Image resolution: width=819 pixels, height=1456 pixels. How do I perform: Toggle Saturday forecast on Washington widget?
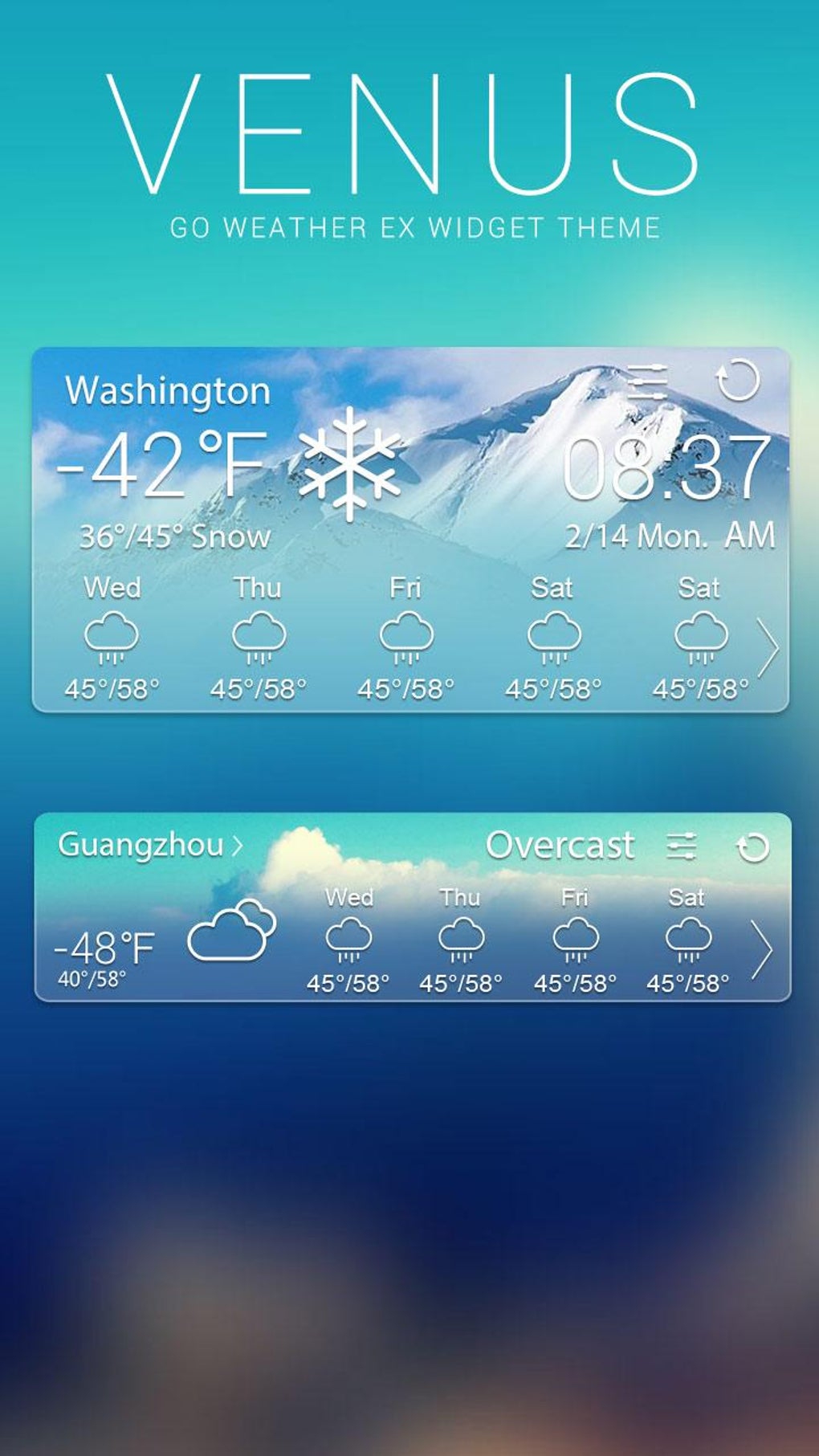[552, 638]
